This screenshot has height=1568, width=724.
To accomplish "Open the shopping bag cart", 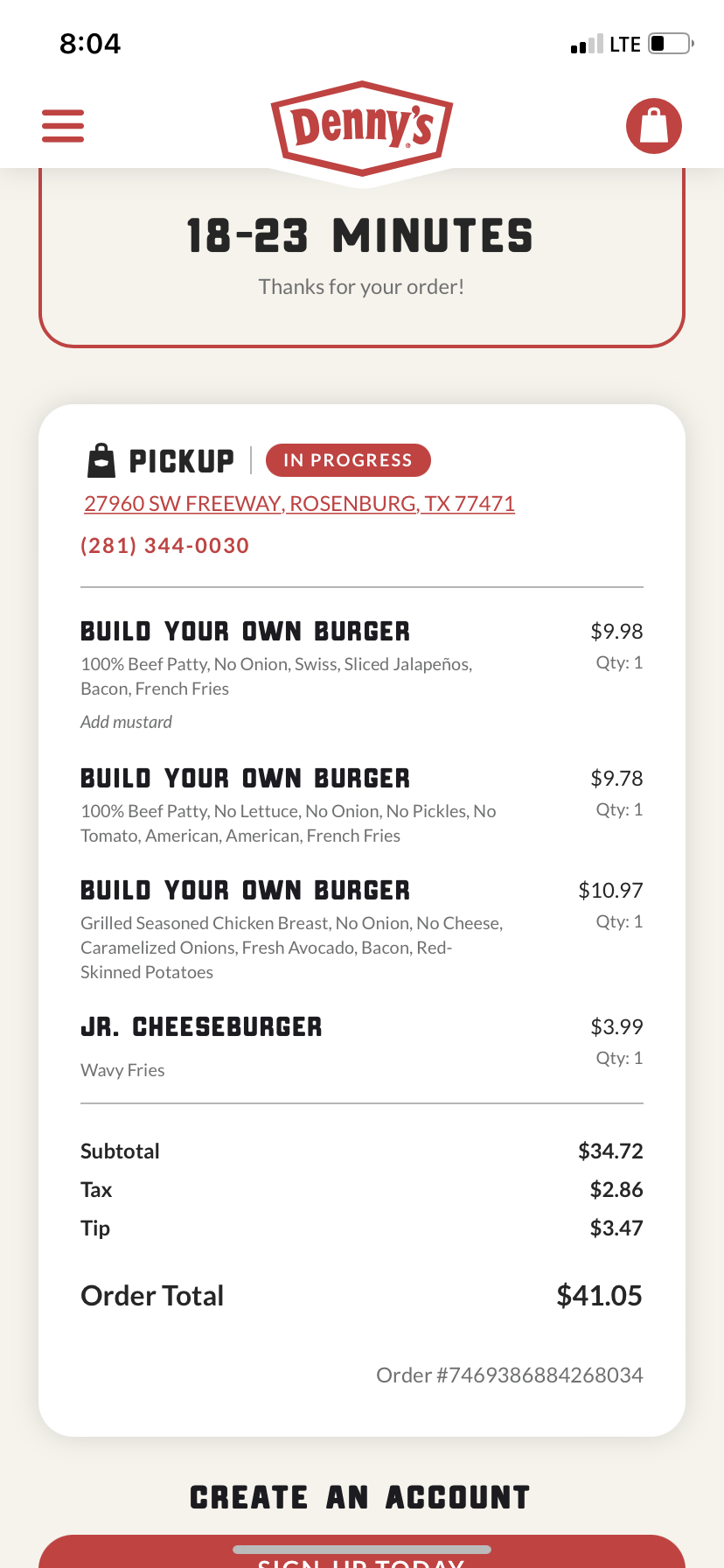I will coord(654,126).
